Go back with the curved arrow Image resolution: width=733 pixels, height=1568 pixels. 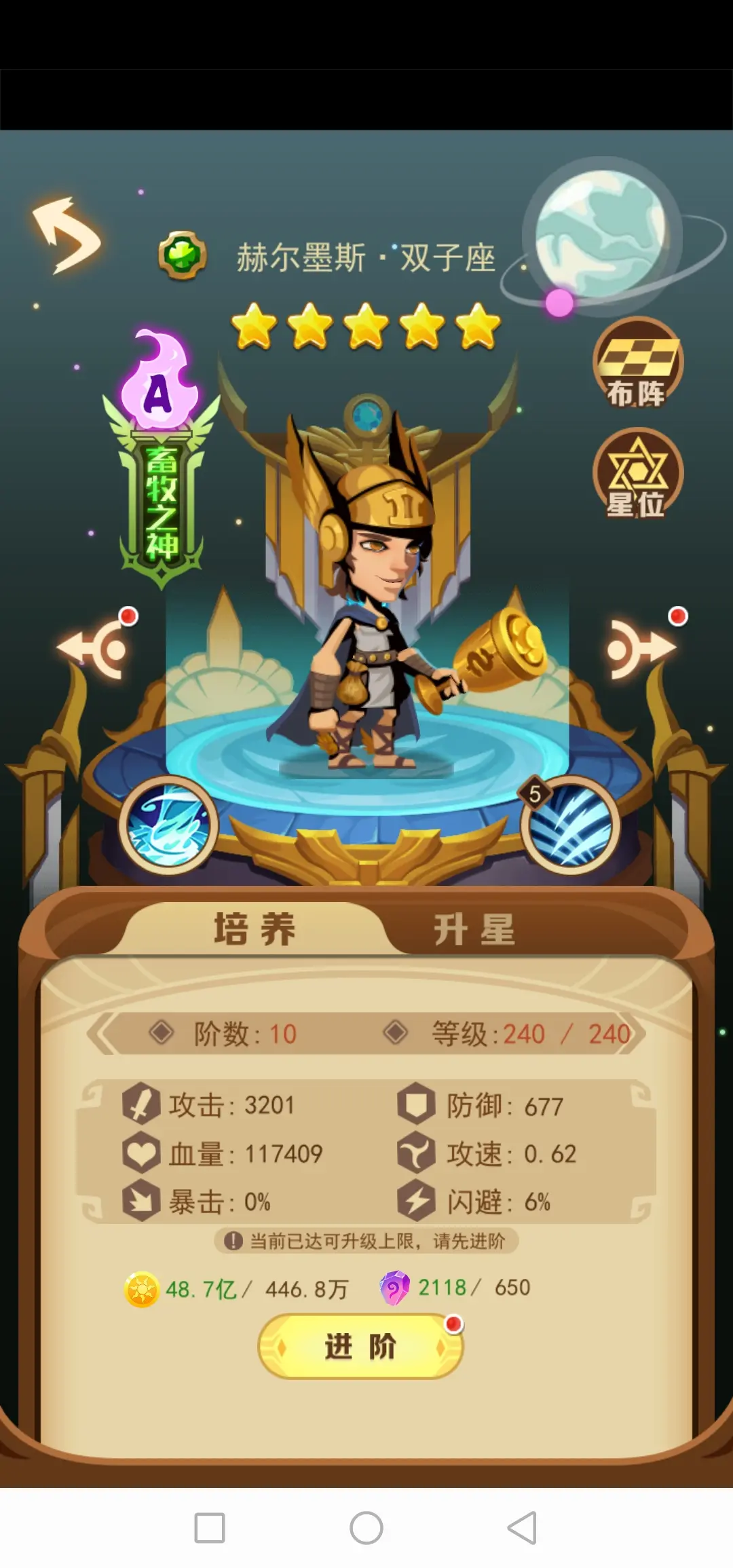[67, 235]
